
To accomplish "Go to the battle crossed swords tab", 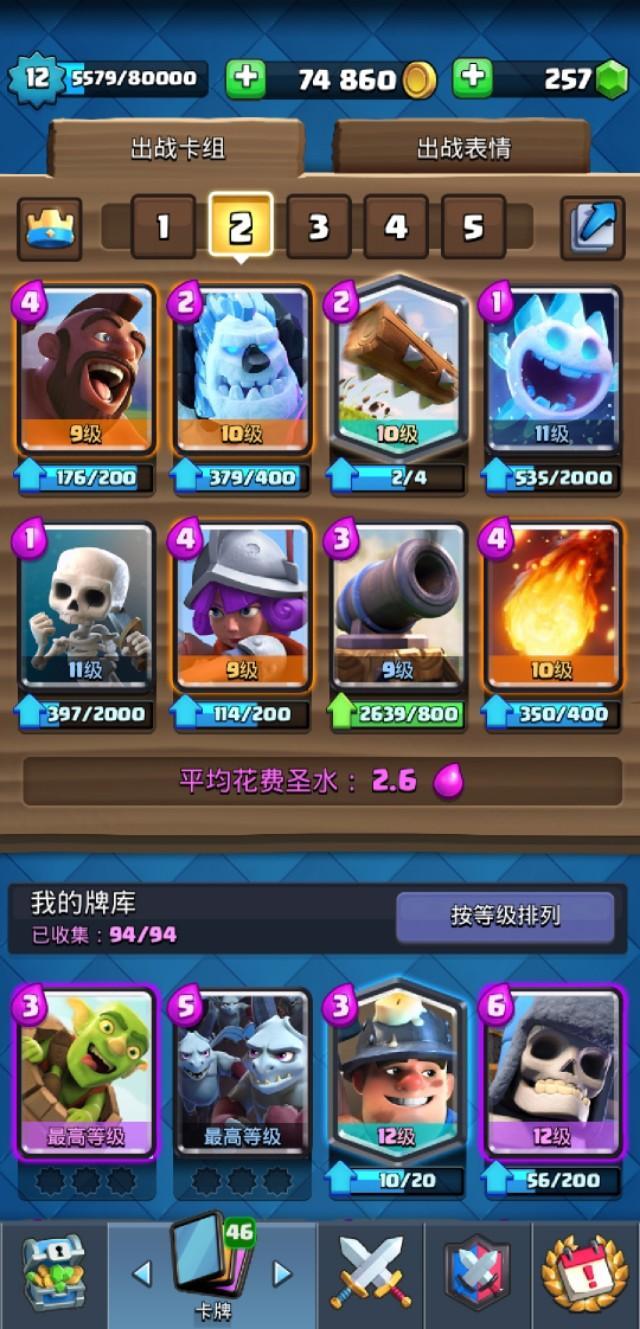I will [372, 1273].
